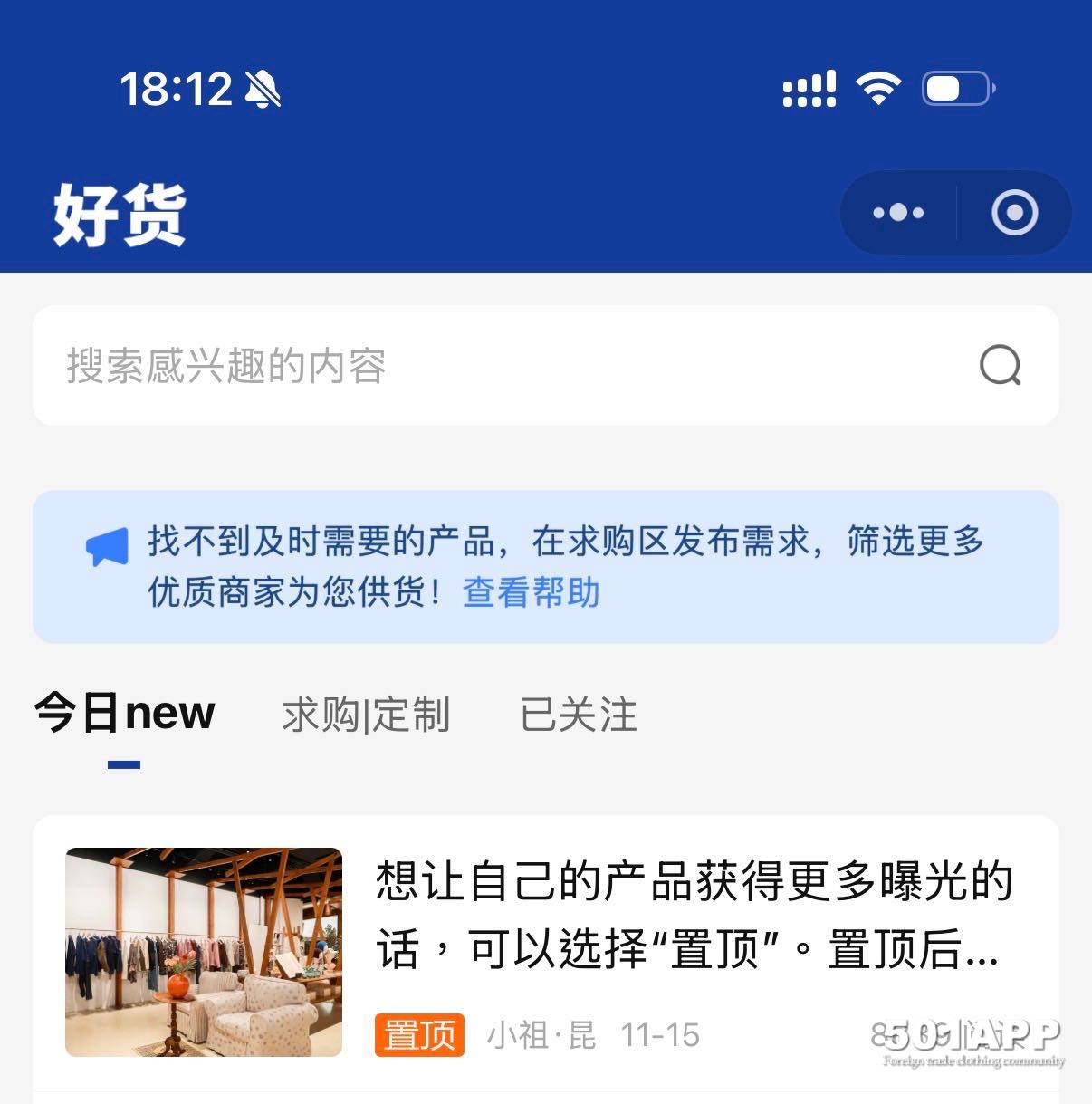This screenshot has width=1092, height=1104.
Task: Tap the magnifier search icon
Action: pos(1001,366)
